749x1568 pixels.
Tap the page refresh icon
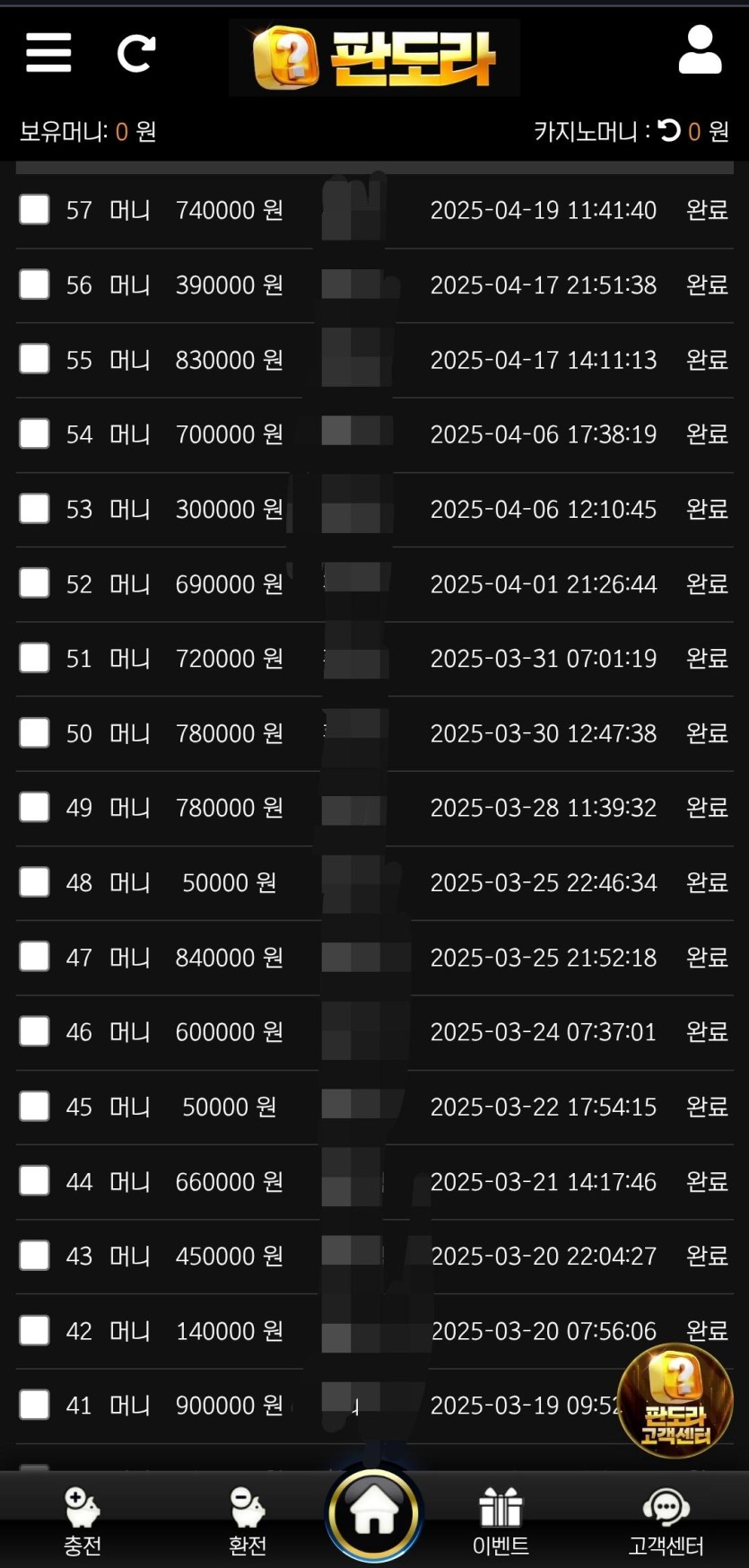tap(136, 54)
